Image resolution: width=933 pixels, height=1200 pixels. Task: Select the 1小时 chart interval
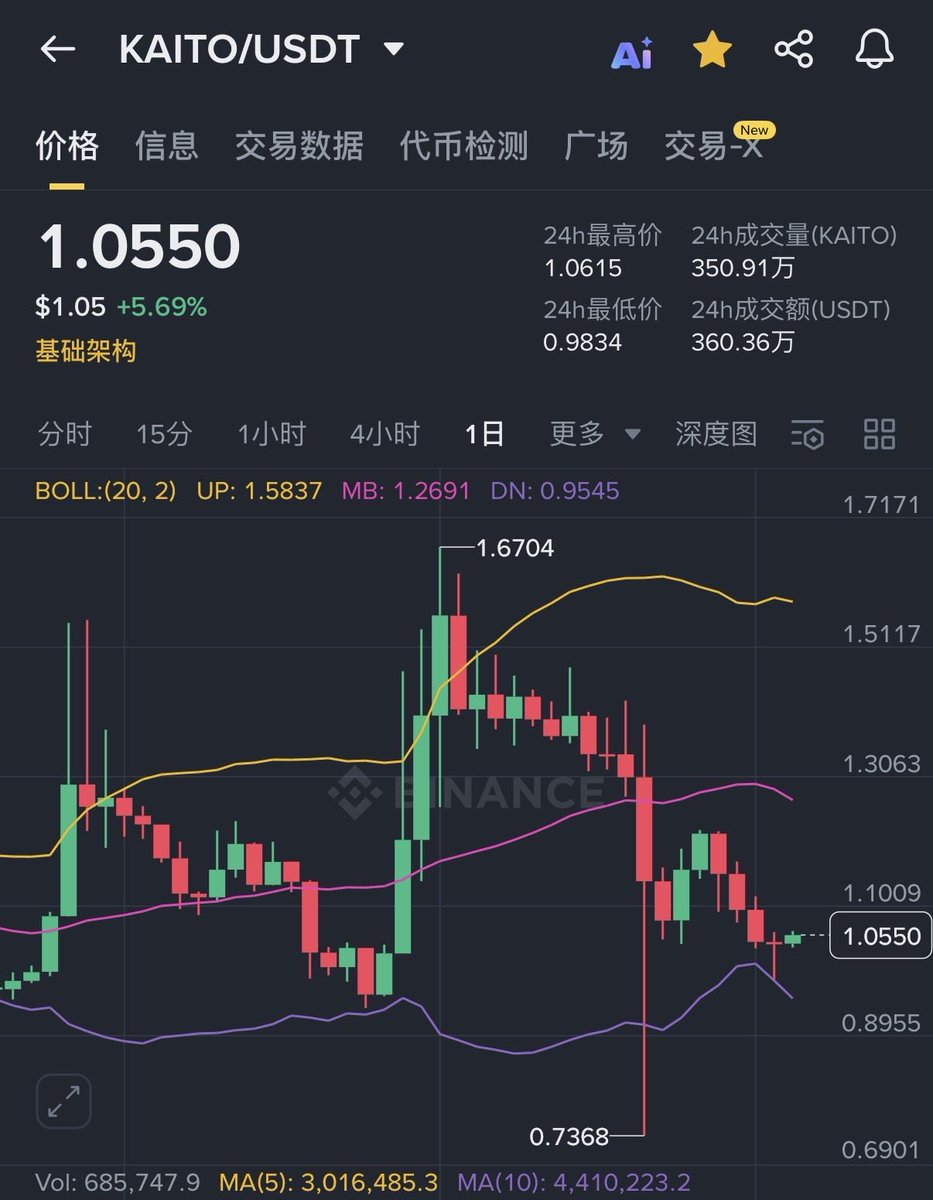tap(271, 434)
